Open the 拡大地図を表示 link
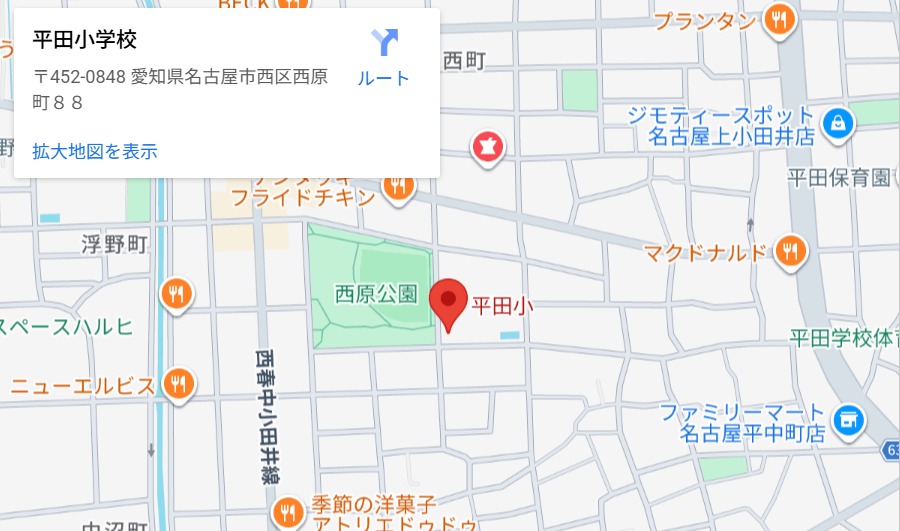Viewport: 900px width, 531px height. (95, 152)
